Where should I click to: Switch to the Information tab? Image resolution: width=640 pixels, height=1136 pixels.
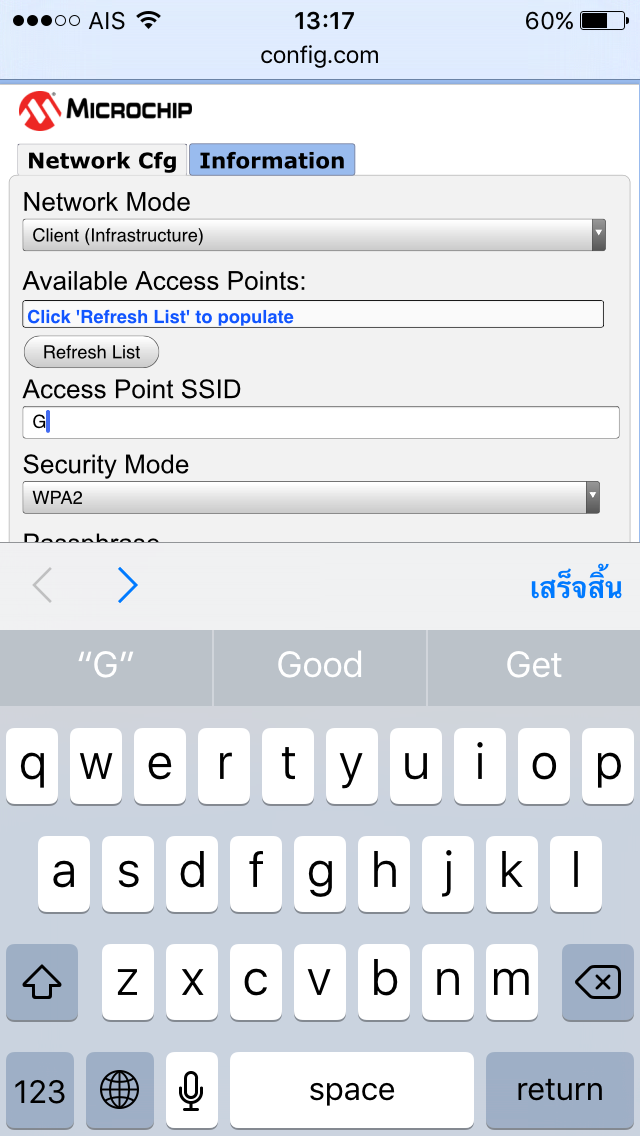[x=271, y=160]
